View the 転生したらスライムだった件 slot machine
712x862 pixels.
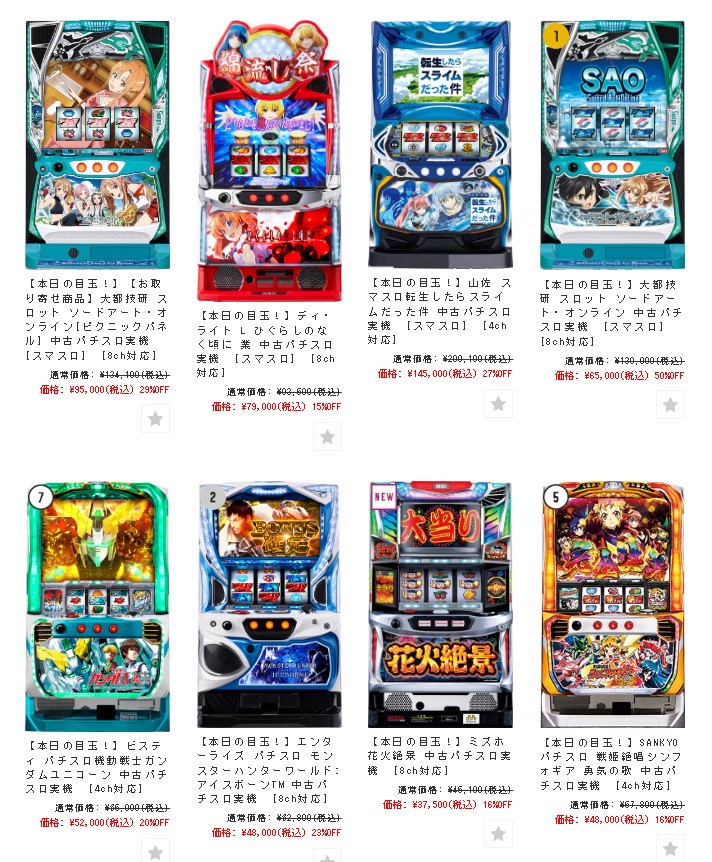coord(441,145)
